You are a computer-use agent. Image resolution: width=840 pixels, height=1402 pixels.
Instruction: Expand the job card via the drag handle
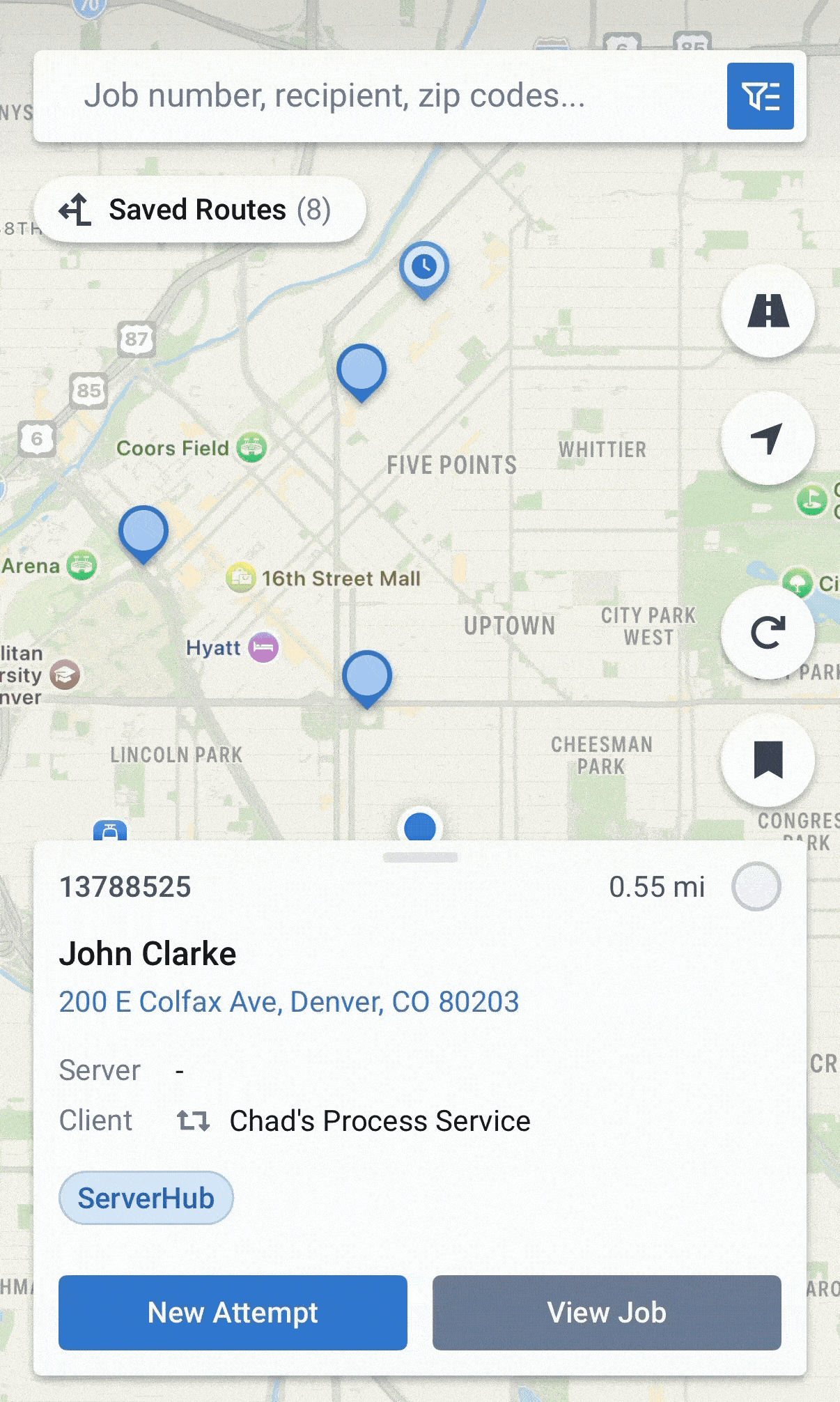(420, 858)
